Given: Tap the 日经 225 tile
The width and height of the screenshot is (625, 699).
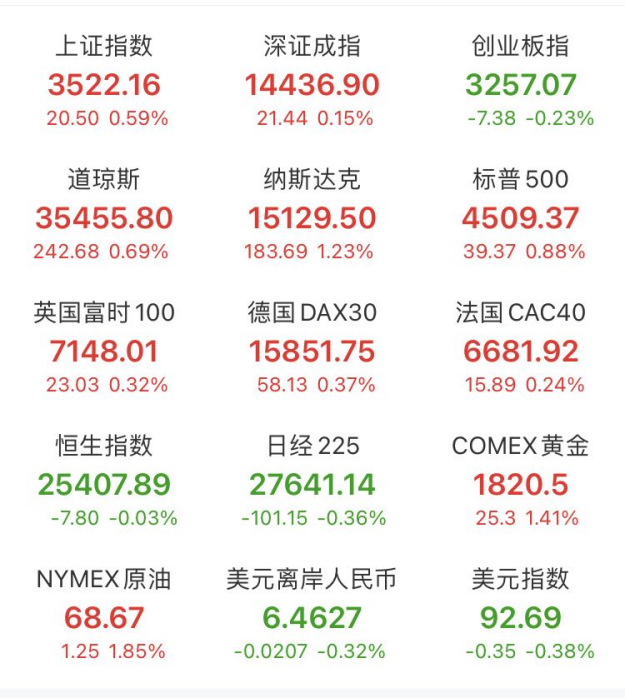Looking at the screenshot, I should (x=312, y=484).
